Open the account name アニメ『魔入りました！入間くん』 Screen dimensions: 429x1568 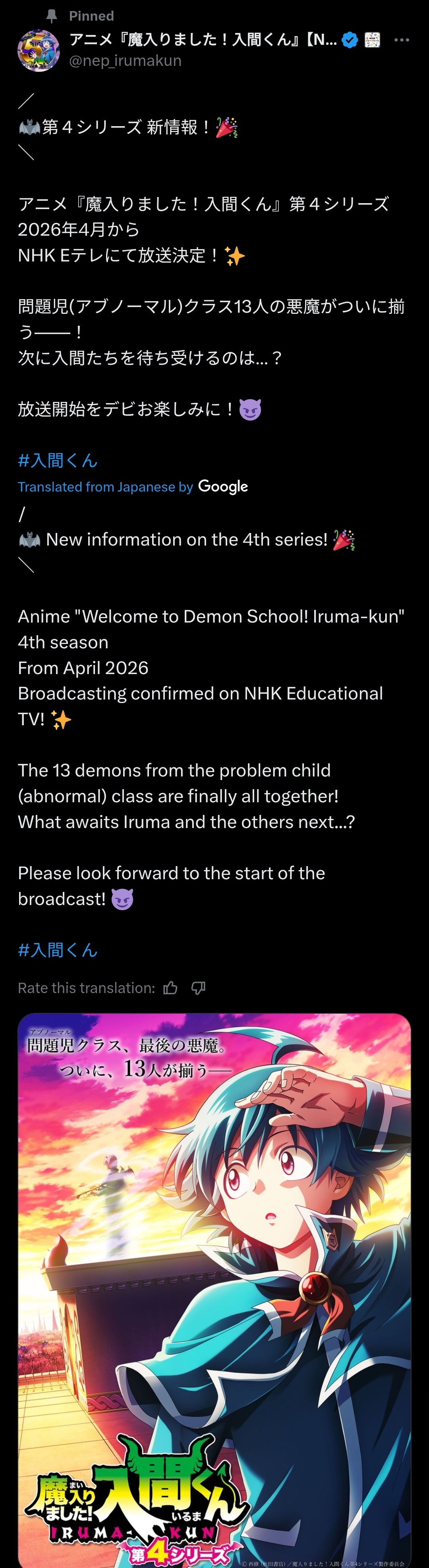(x=202, y=40)
